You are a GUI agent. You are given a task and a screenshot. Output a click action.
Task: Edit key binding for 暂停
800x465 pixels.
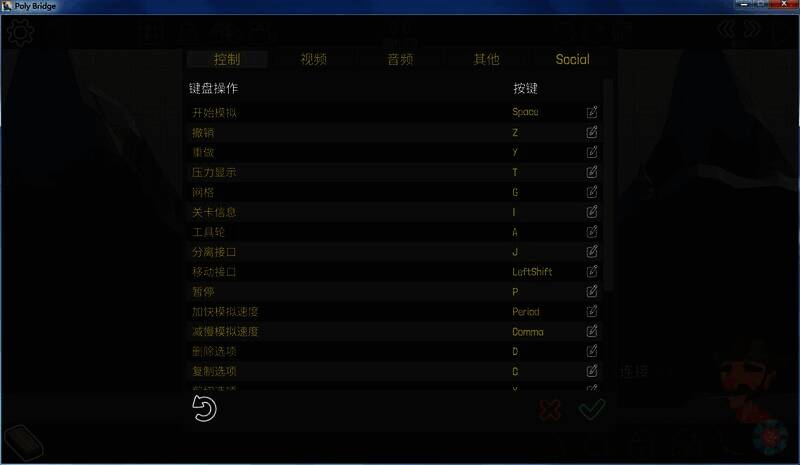pos(592,292)
